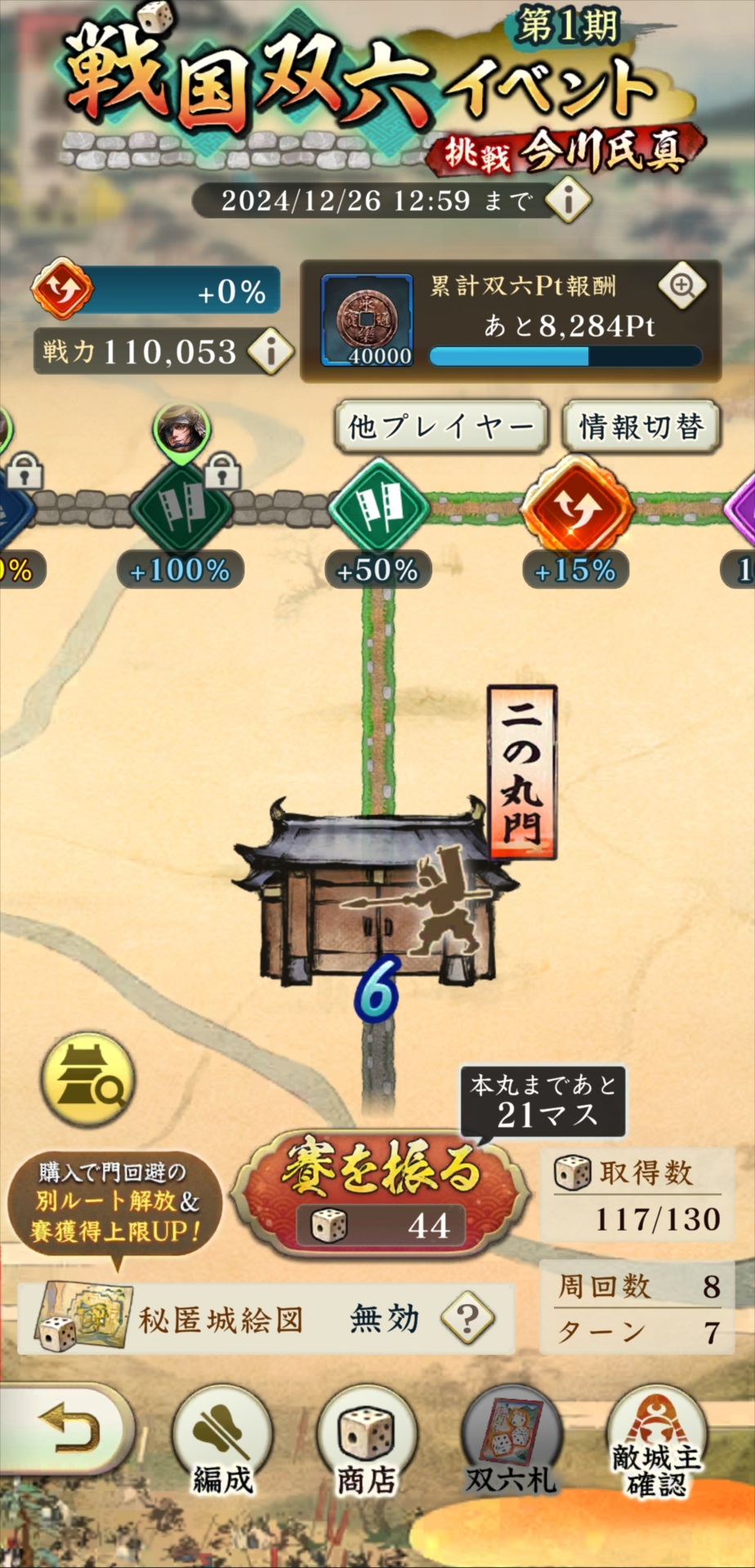Select the +50% flag square

(x=378, y=506)
